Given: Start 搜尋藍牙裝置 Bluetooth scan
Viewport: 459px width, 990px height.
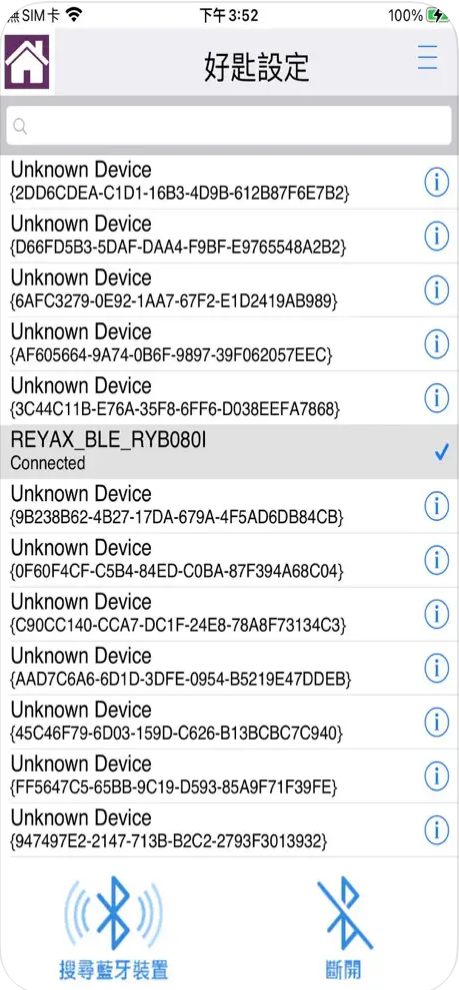Looking at the screenshot, I should 114,927.
